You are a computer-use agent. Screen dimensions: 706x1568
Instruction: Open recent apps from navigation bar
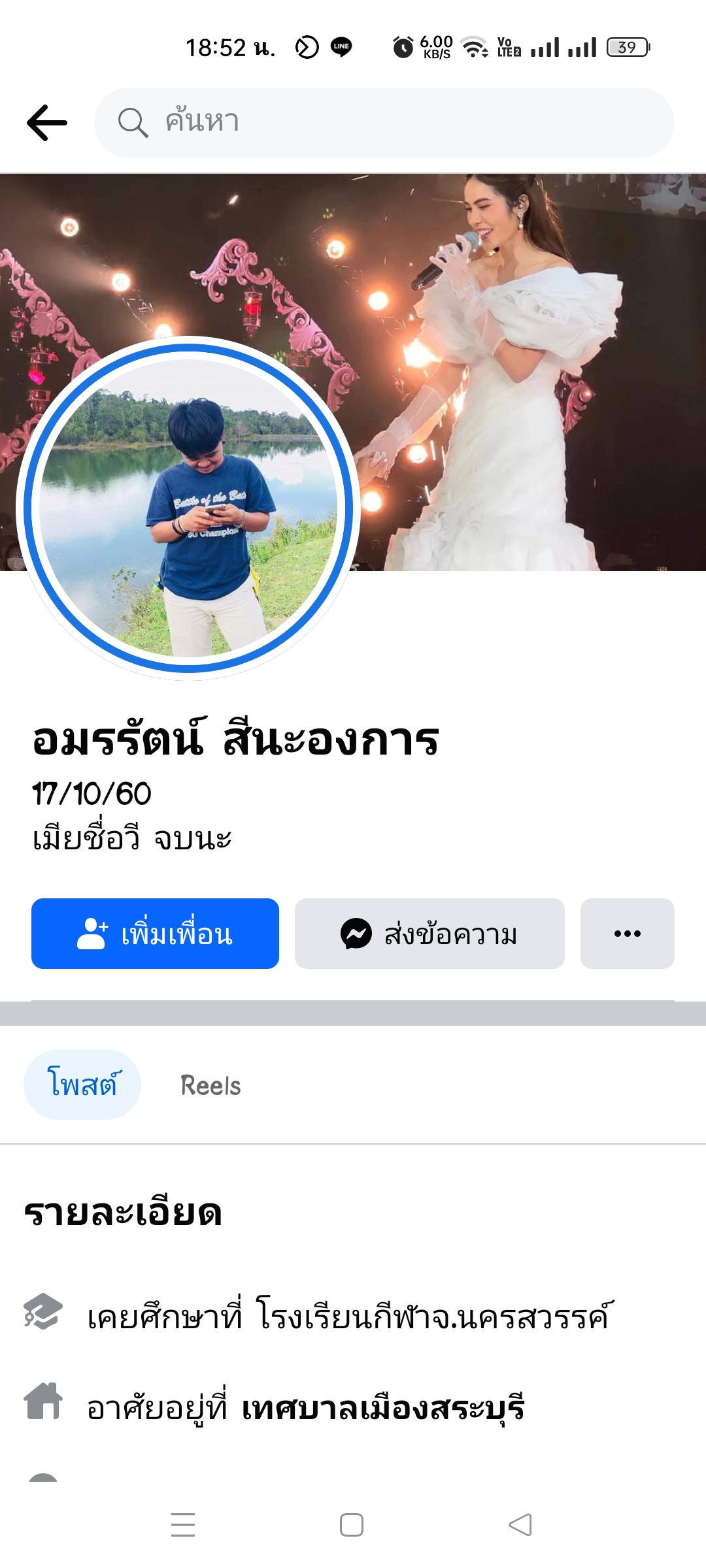(x=183, y=1525)
